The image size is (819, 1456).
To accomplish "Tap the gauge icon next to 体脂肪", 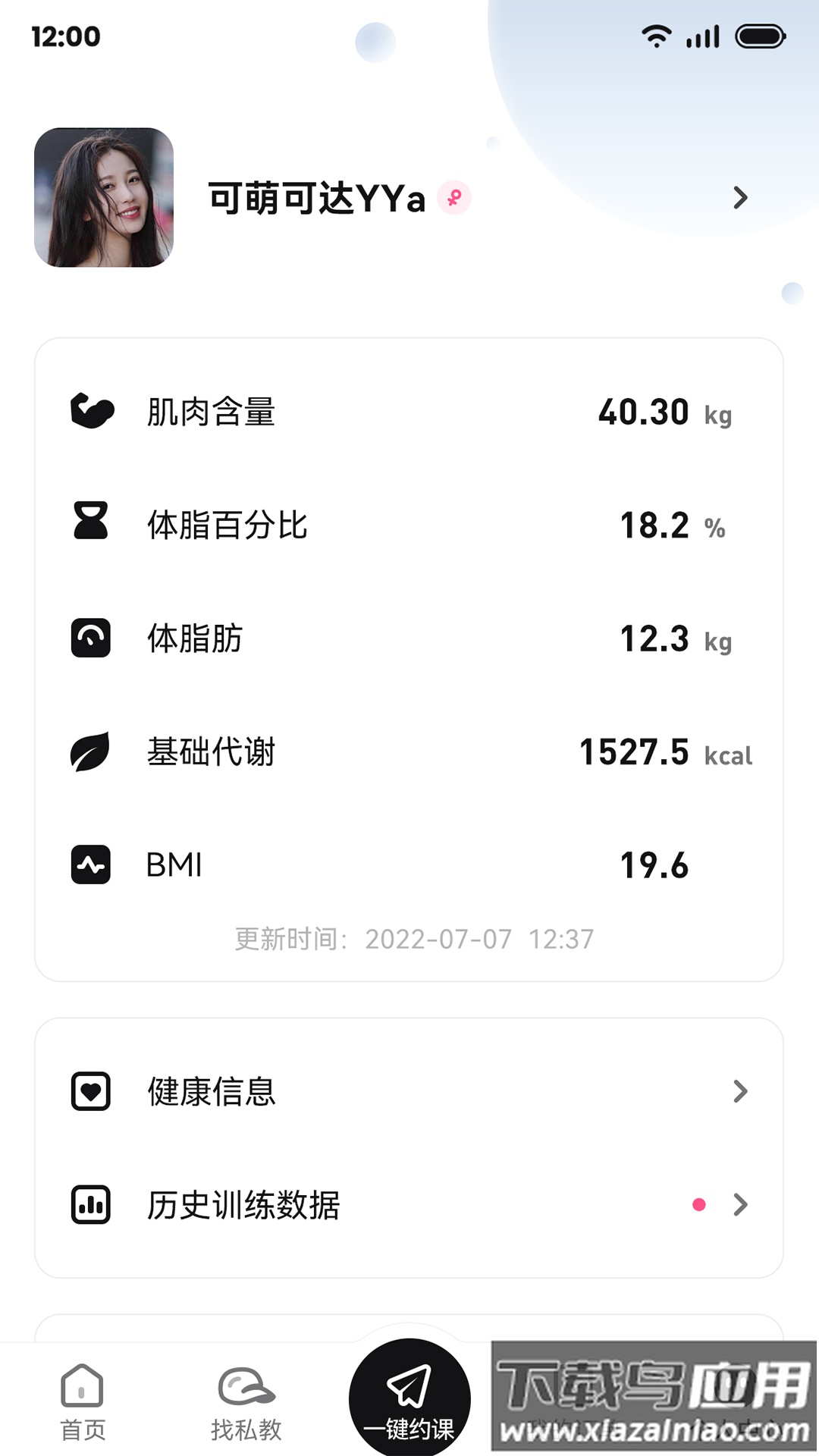I will 91,638.
